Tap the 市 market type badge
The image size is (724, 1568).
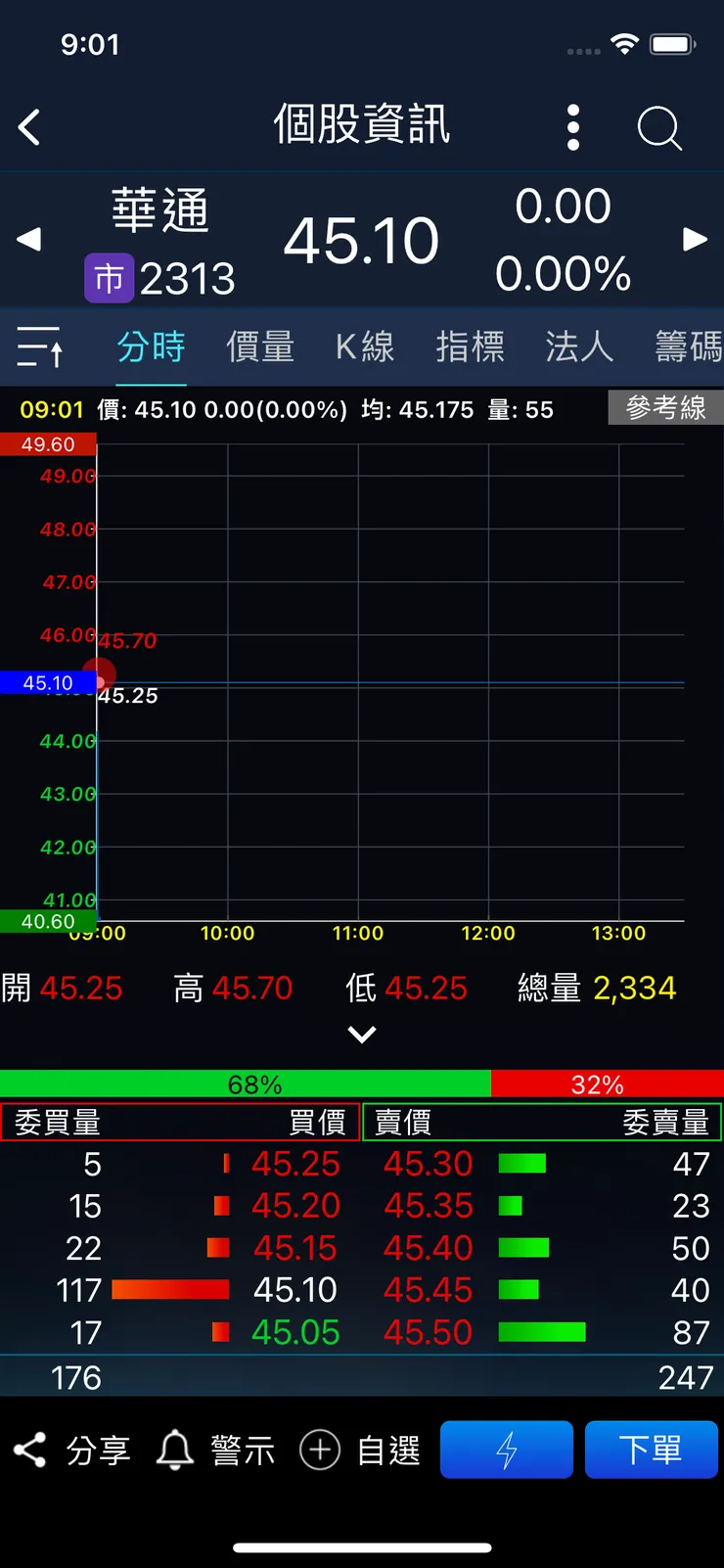pos(108,279)
